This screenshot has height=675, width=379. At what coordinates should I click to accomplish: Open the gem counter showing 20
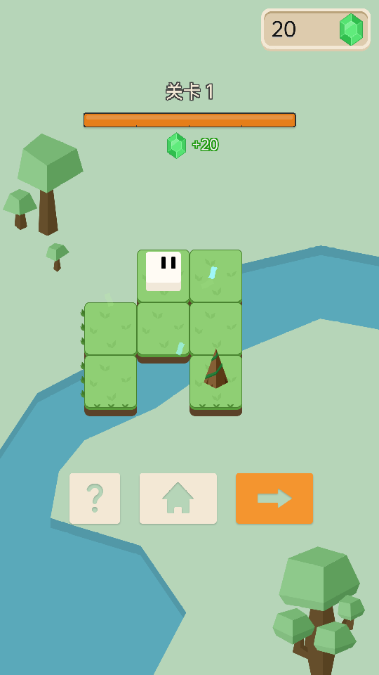pyautogui.click(x=316, y=29)
